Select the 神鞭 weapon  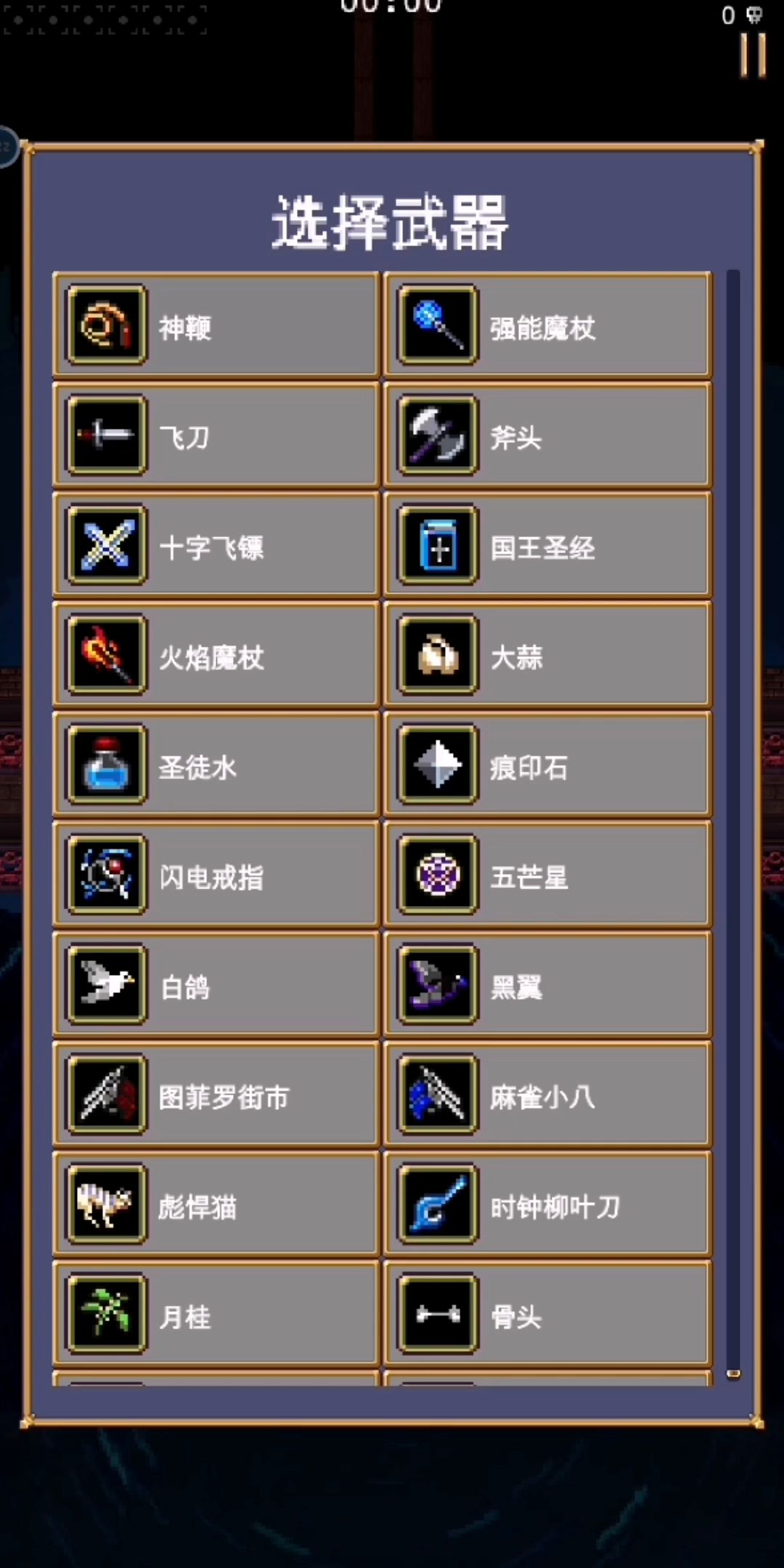coord(216,326)
